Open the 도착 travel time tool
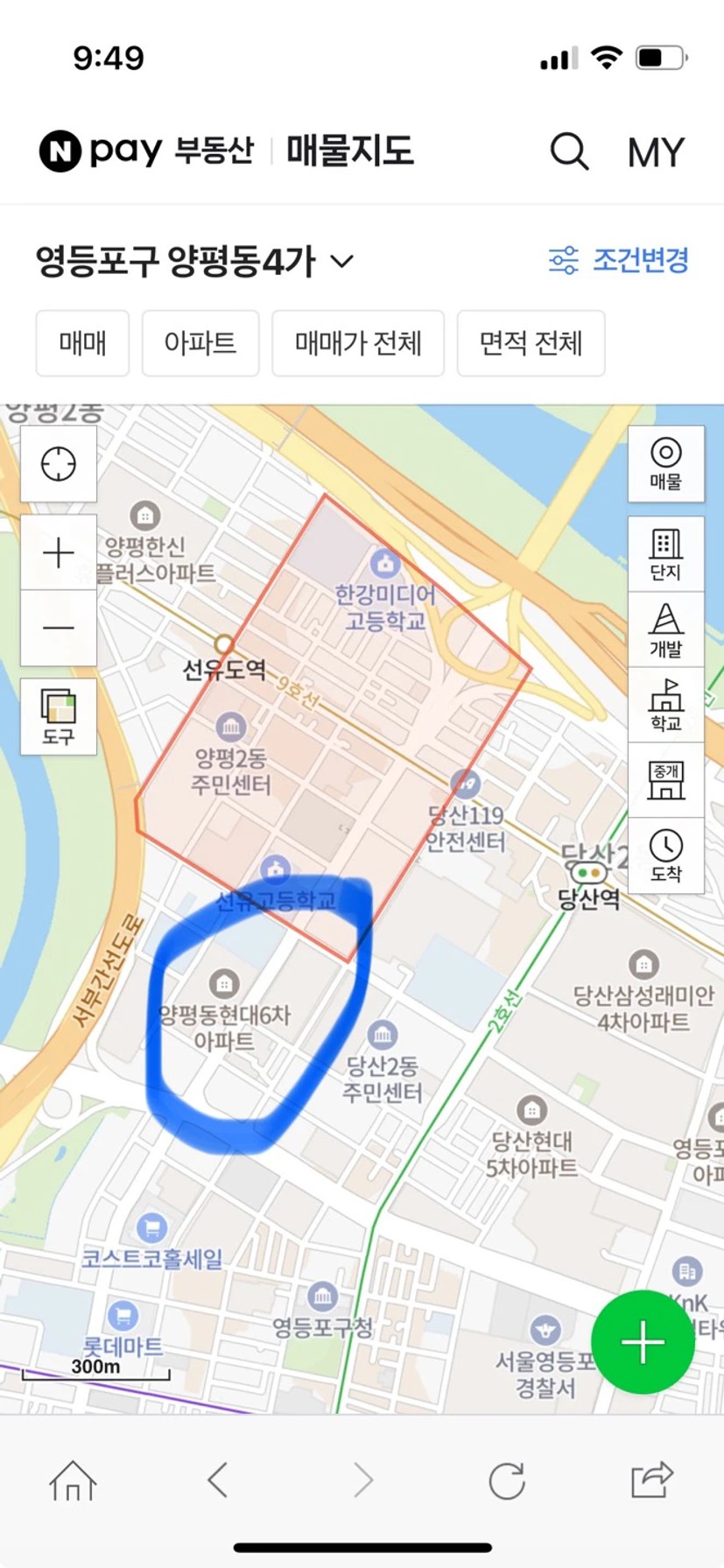 [666, 855]
